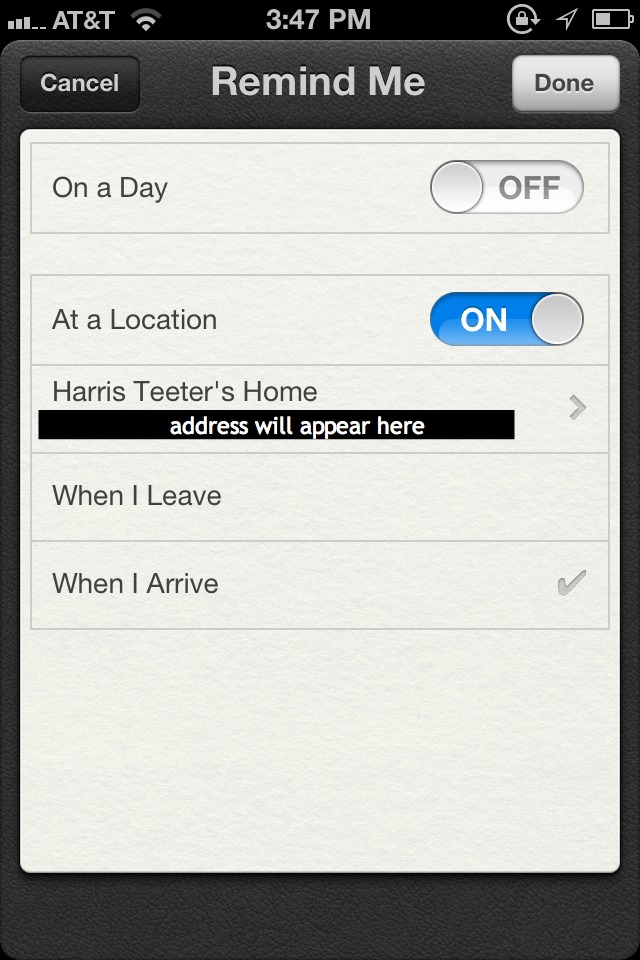Screen dimensions: 640x960
Task: Cancel the reminder settings
Action: [x=80, y=83]
